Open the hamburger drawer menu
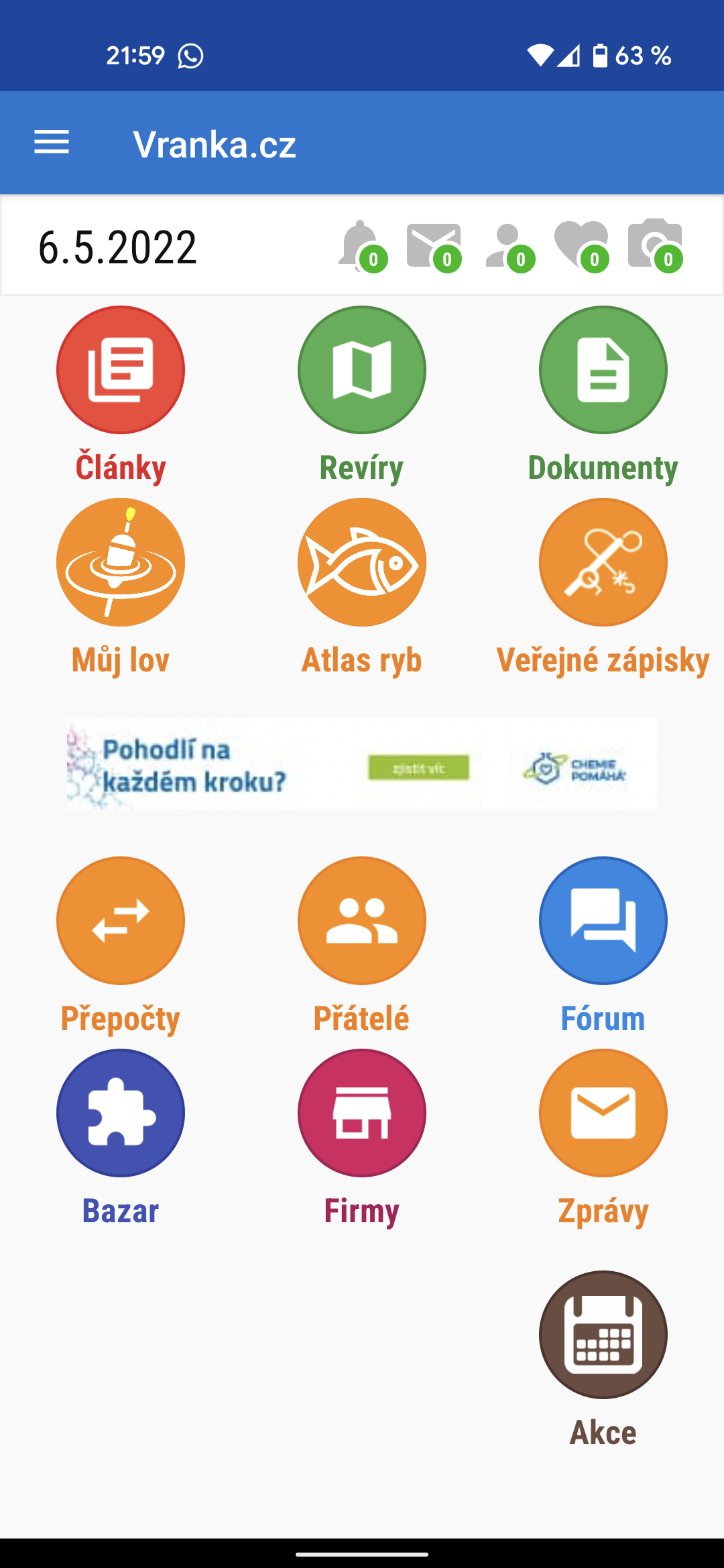 pyautogui.click(x=52, y=143)
